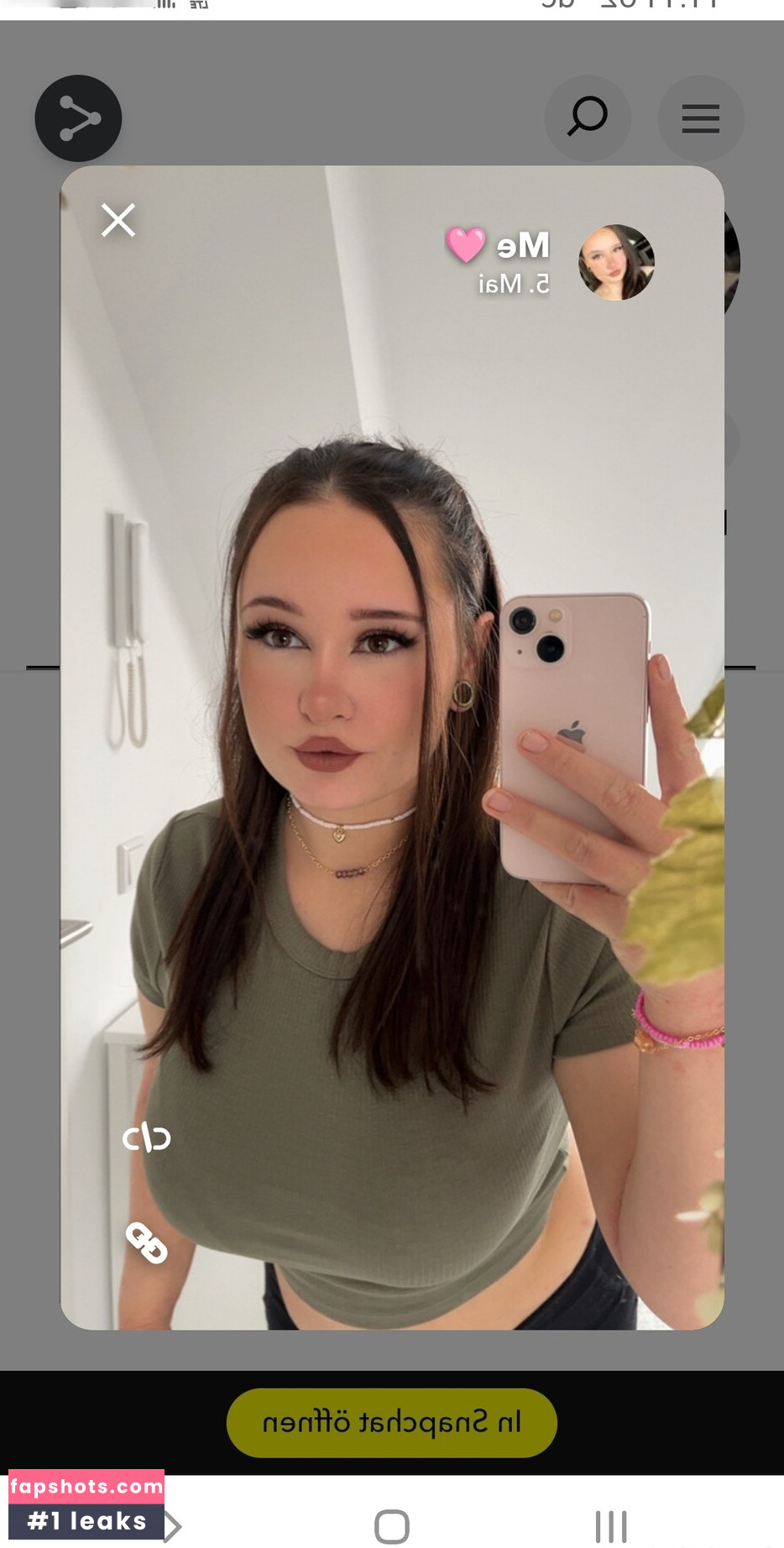
Task: Show recent apps
Action: [x=611, y=1526]
